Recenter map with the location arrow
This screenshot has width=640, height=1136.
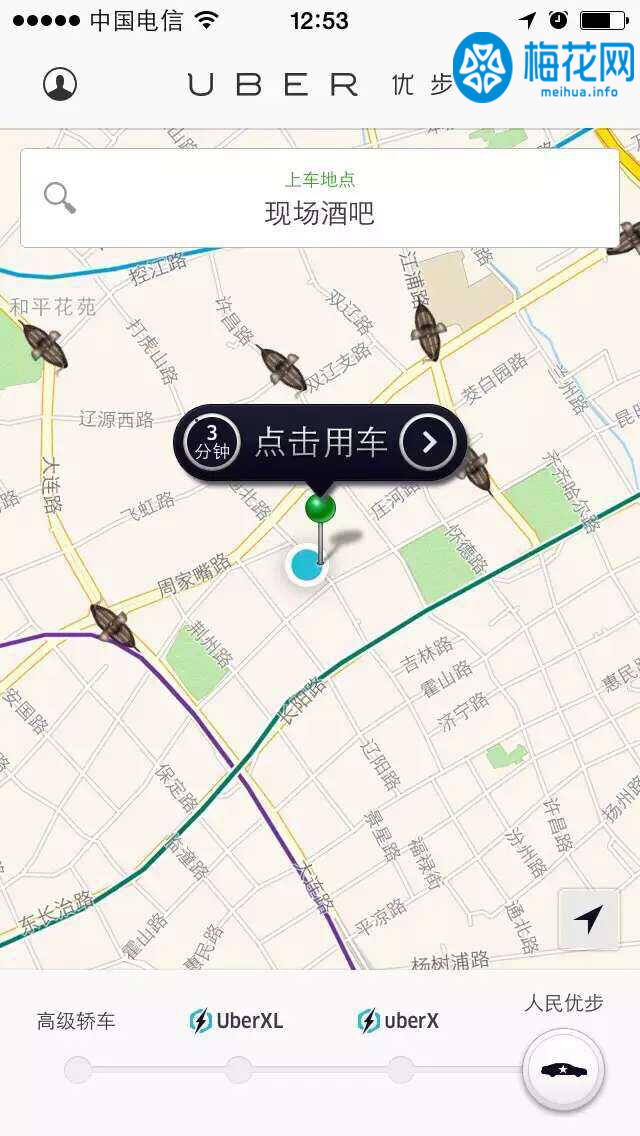point(589,919)
